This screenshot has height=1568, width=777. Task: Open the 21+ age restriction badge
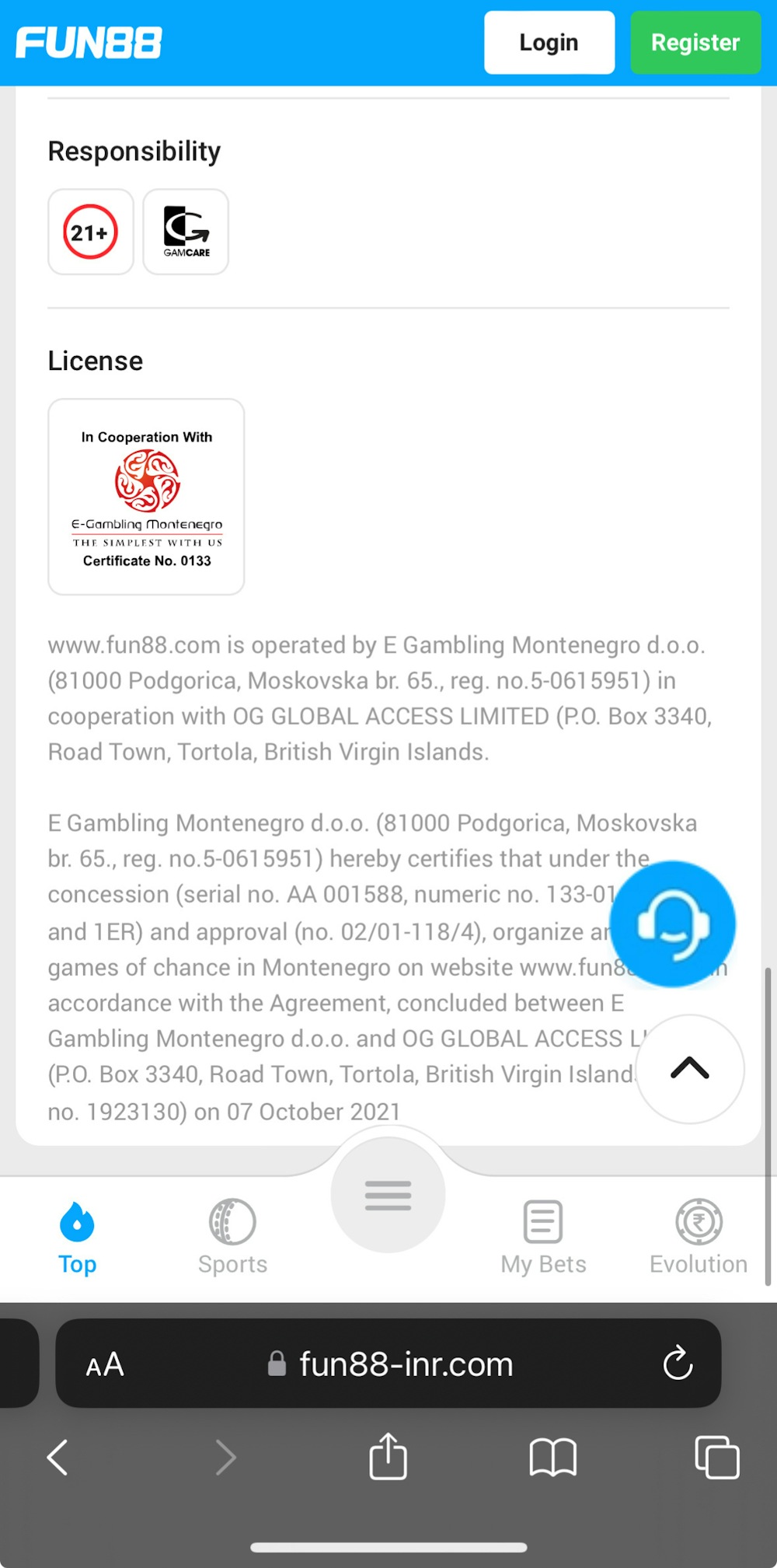[x=91, y=232]
